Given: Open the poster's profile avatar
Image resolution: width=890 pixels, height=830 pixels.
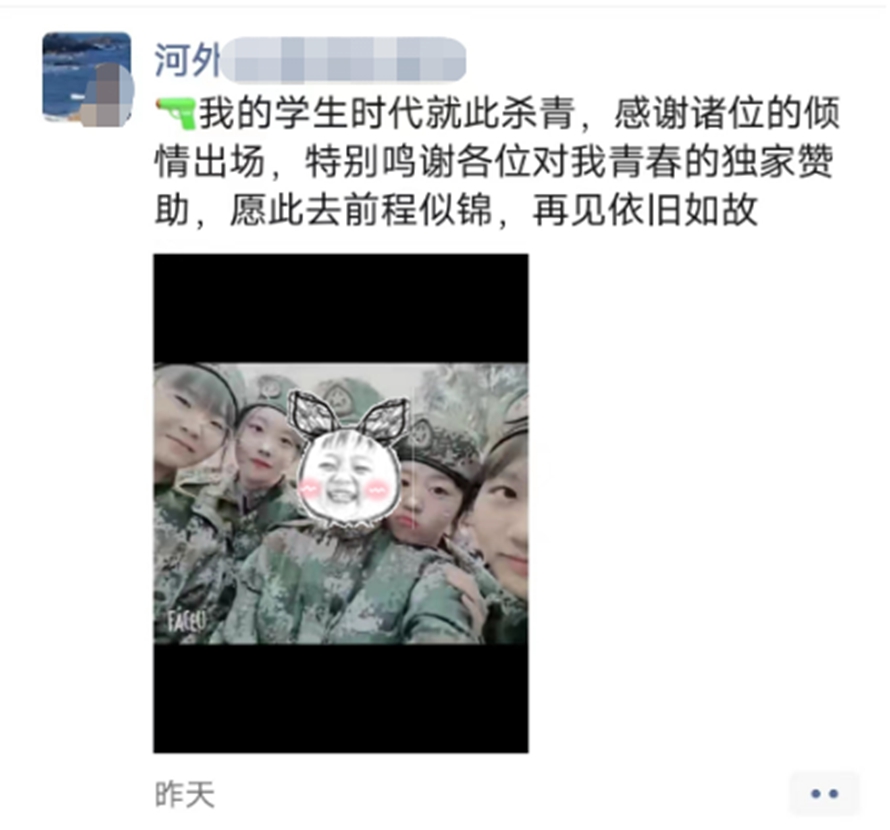Looking at the screenshot, I should click(x=87, y=77).
